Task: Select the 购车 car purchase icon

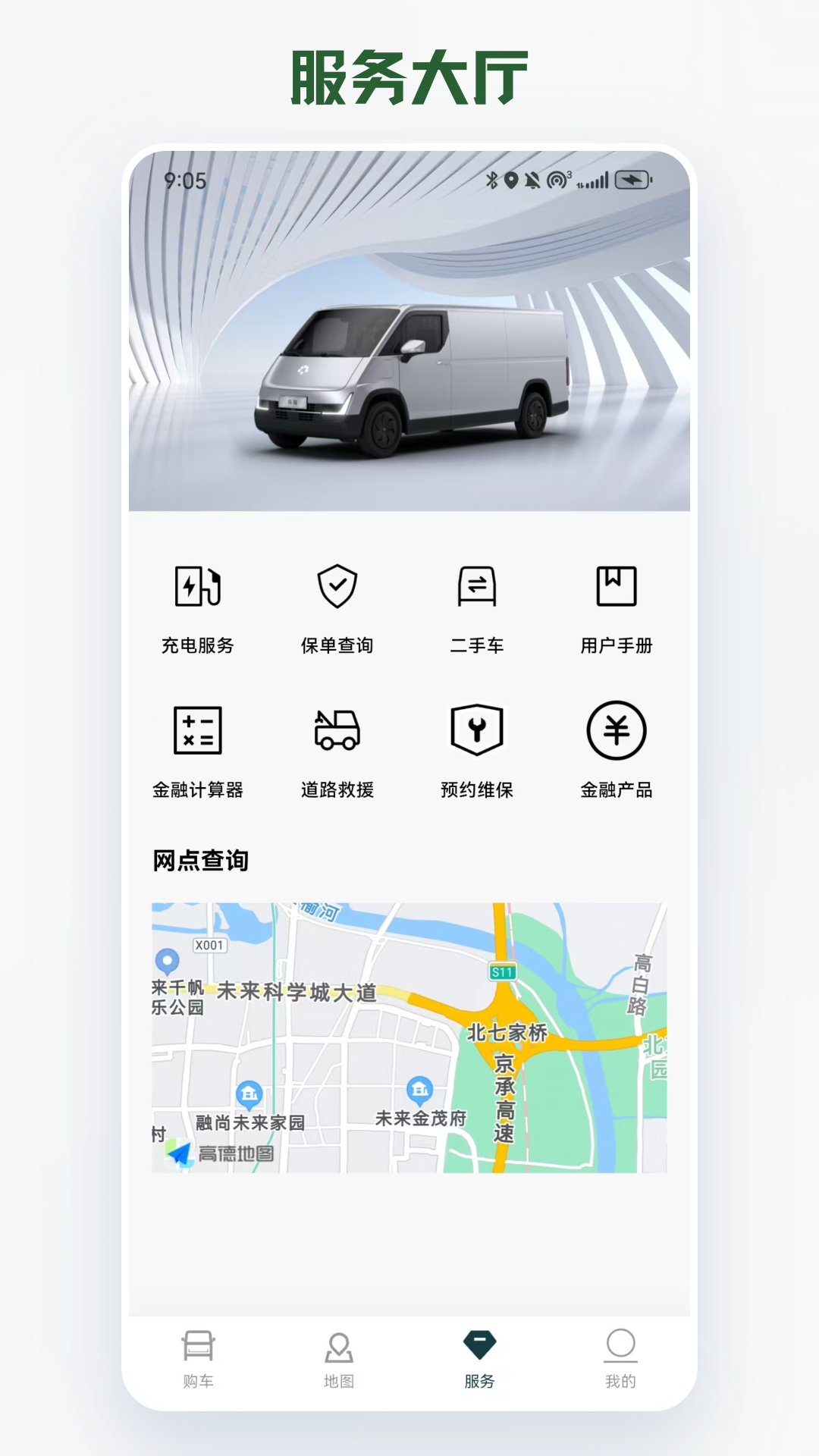Action: 199,1357
